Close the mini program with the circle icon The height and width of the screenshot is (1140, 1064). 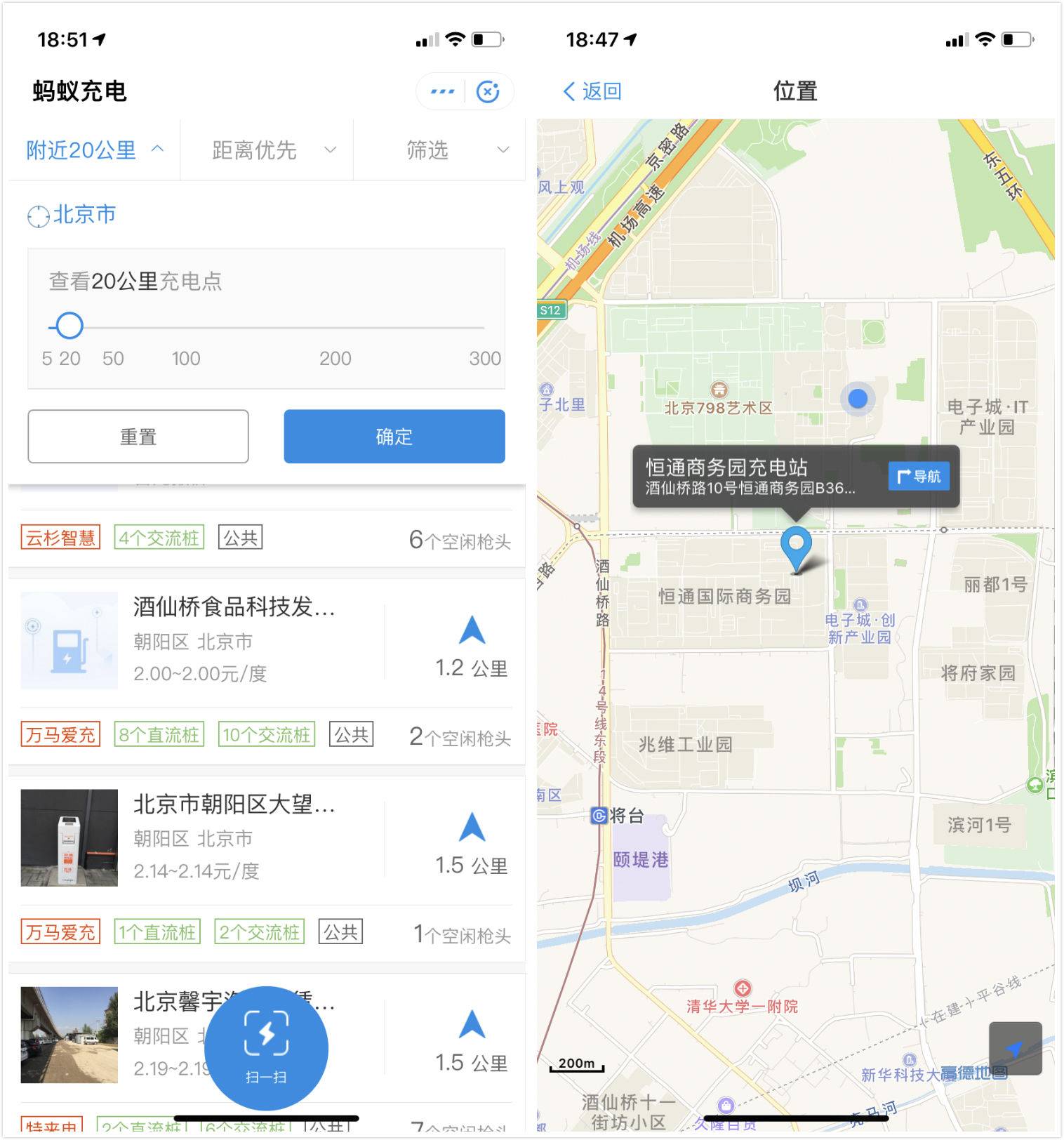tap(488, 91)
